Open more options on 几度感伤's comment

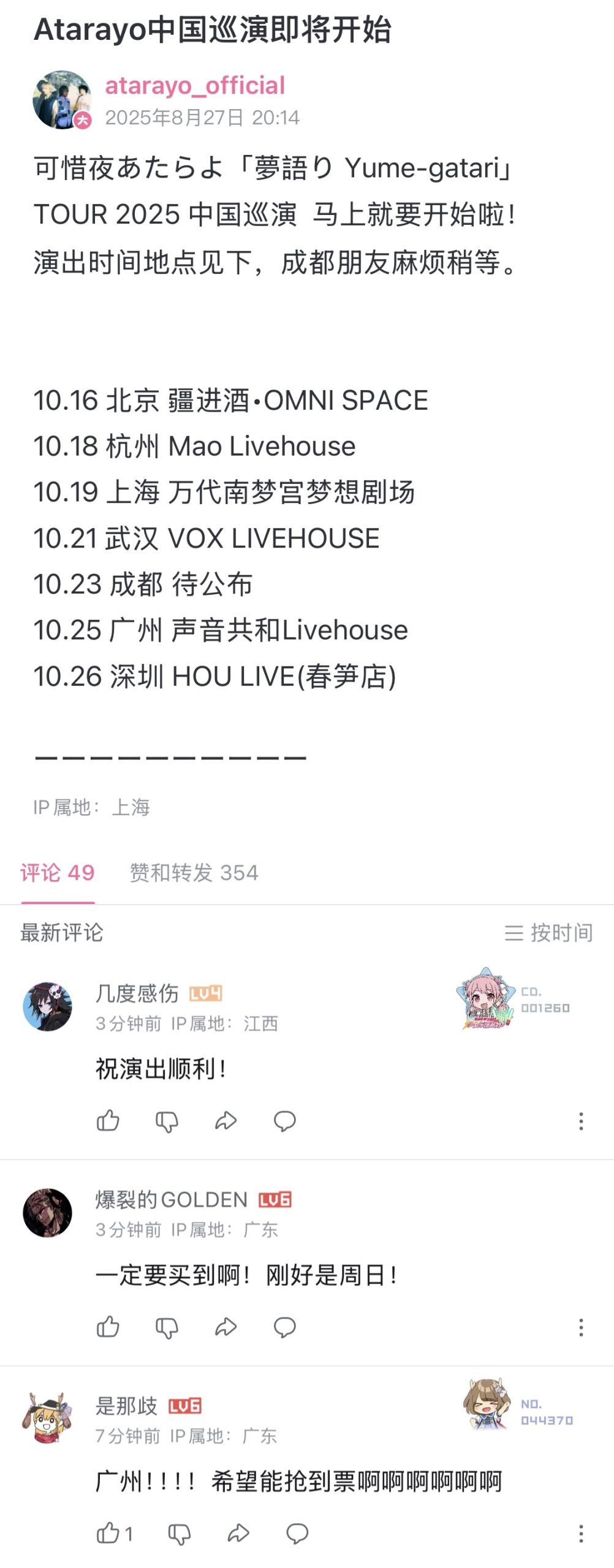pos(580,1121)
